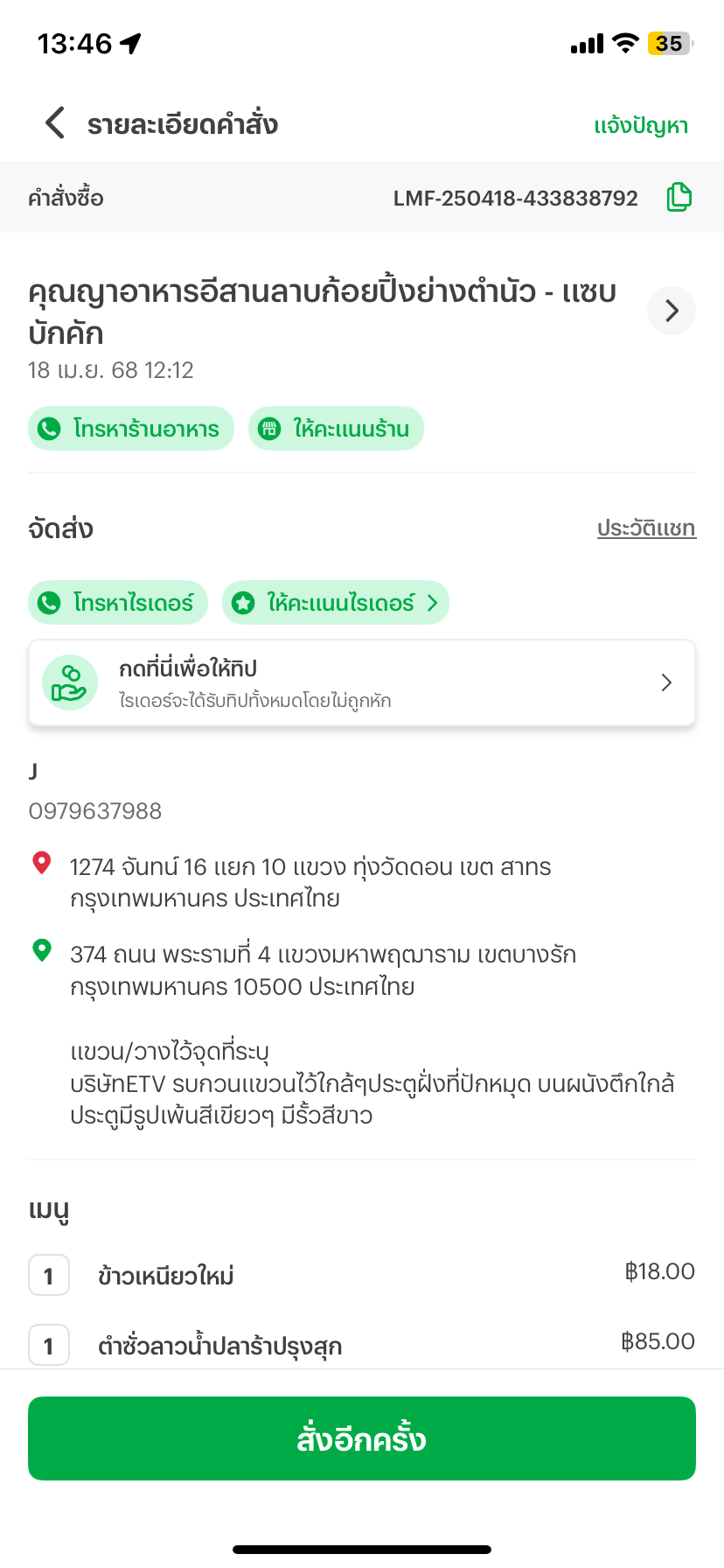Open chat history ประวัติแชท

646,528
